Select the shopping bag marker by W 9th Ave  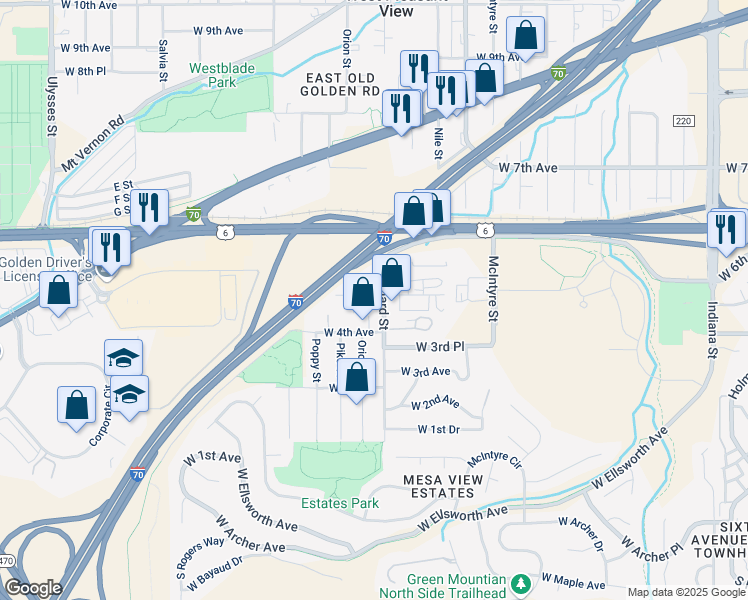tap(526, 36)
